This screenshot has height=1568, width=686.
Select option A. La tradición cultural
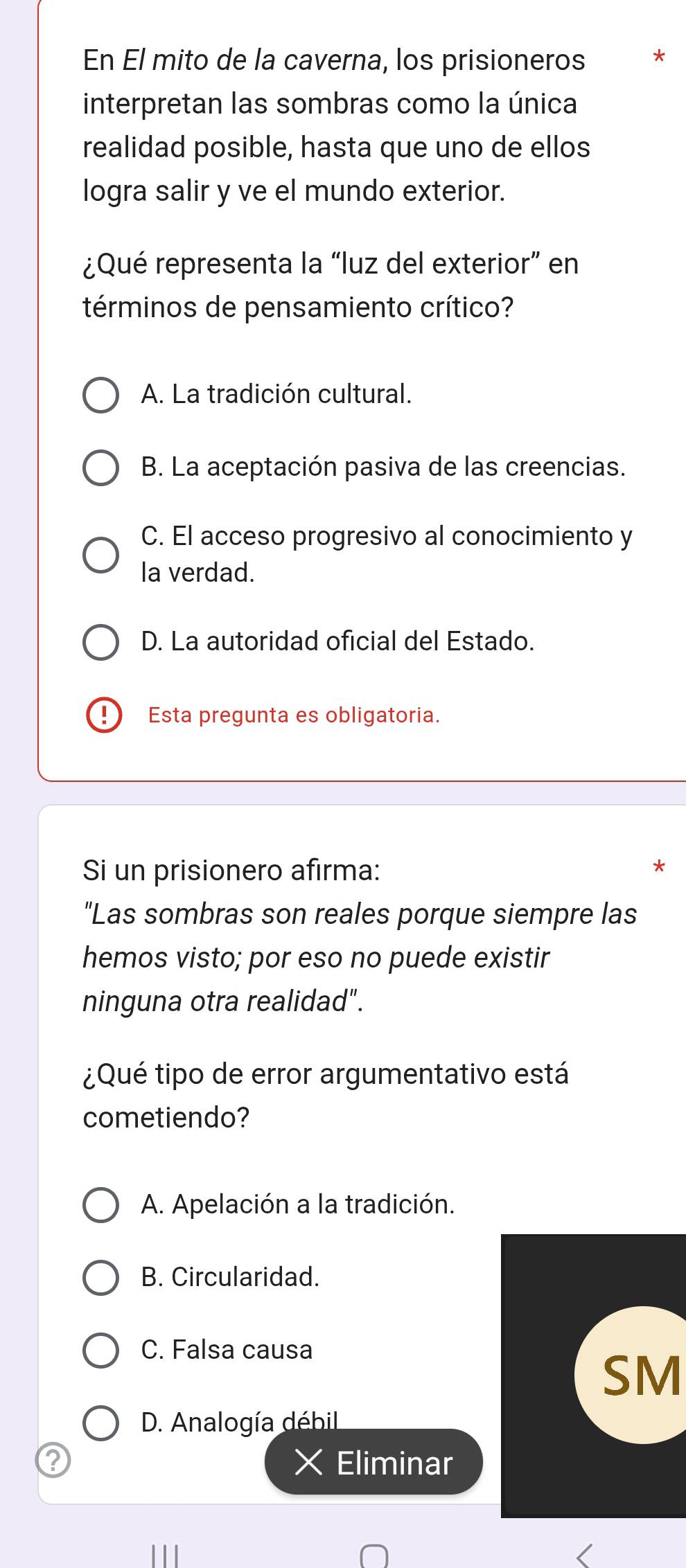(x=100, y=395)
